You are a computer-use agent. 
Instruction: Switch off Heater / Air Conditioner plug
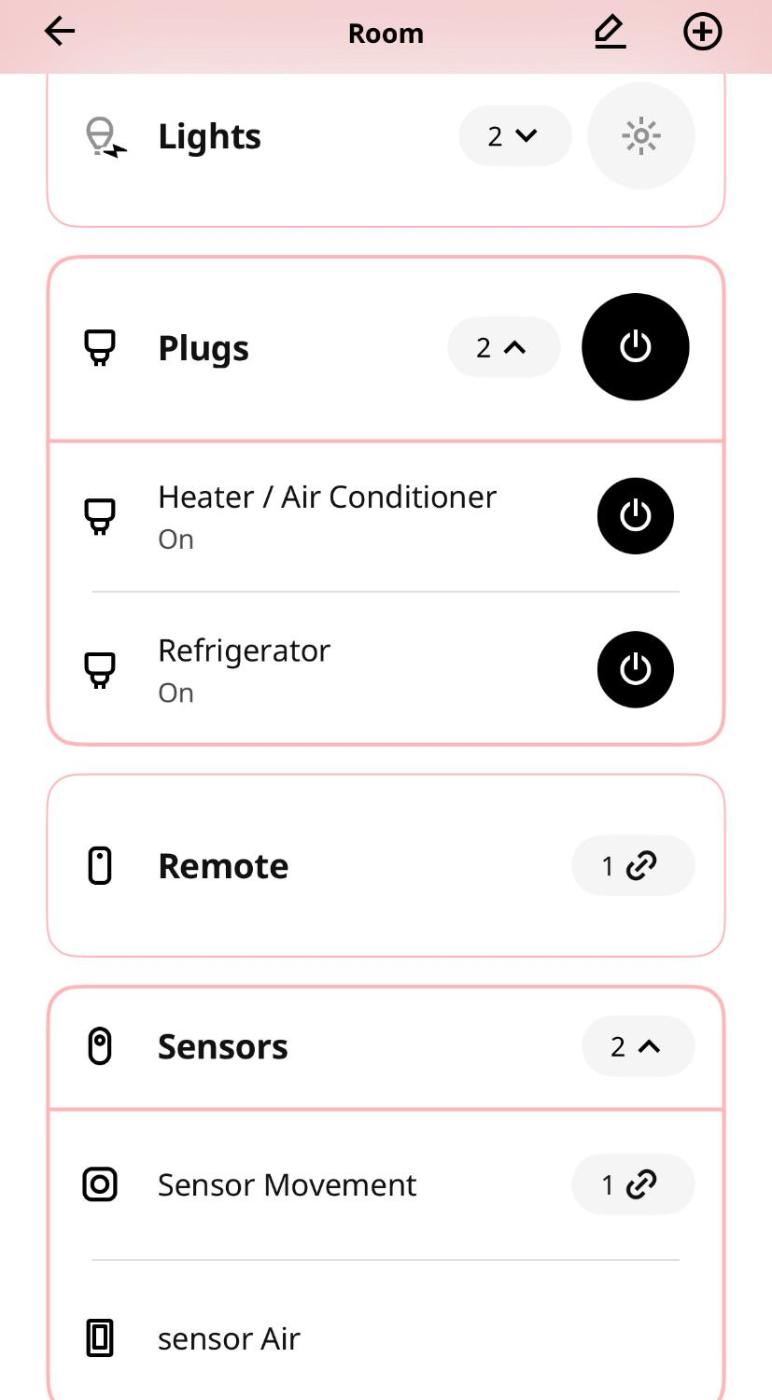(635, 516)
